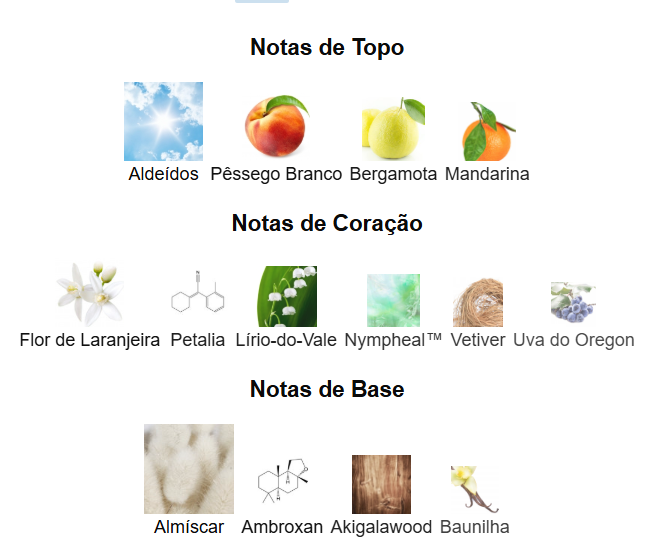The image size is (651, 547).
Task: Tap the Bergamota note tile
Action: 393,130
